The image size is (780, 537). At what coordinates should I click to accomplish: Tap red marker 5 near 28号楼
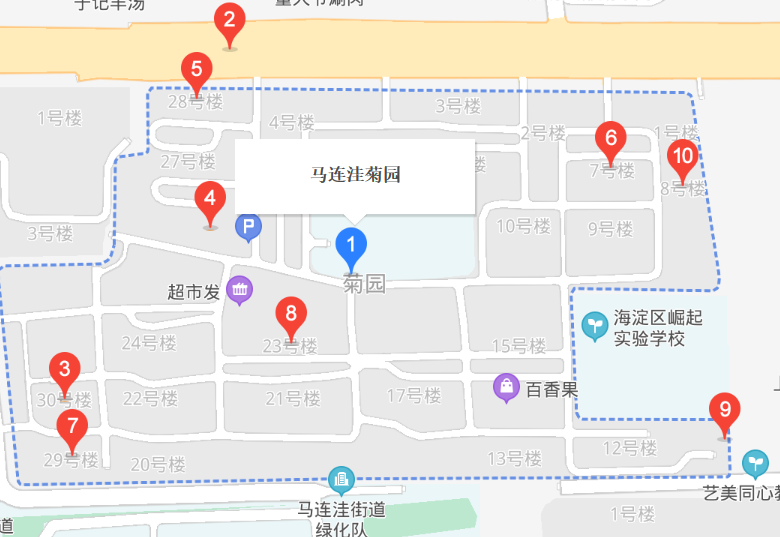click(196, 71)
